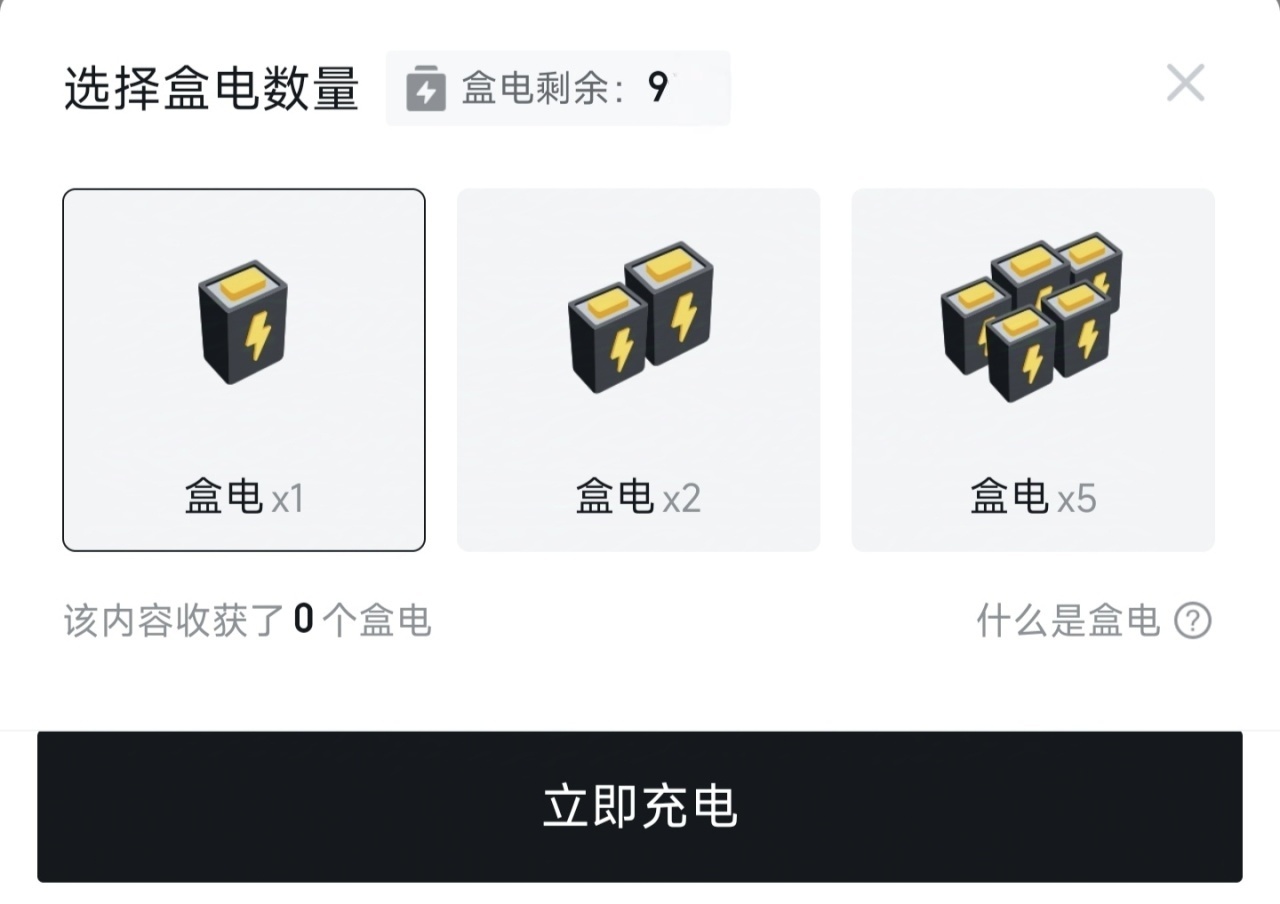
Task: Pick the 盒电 x5 option
Action: coord(1033,370)
